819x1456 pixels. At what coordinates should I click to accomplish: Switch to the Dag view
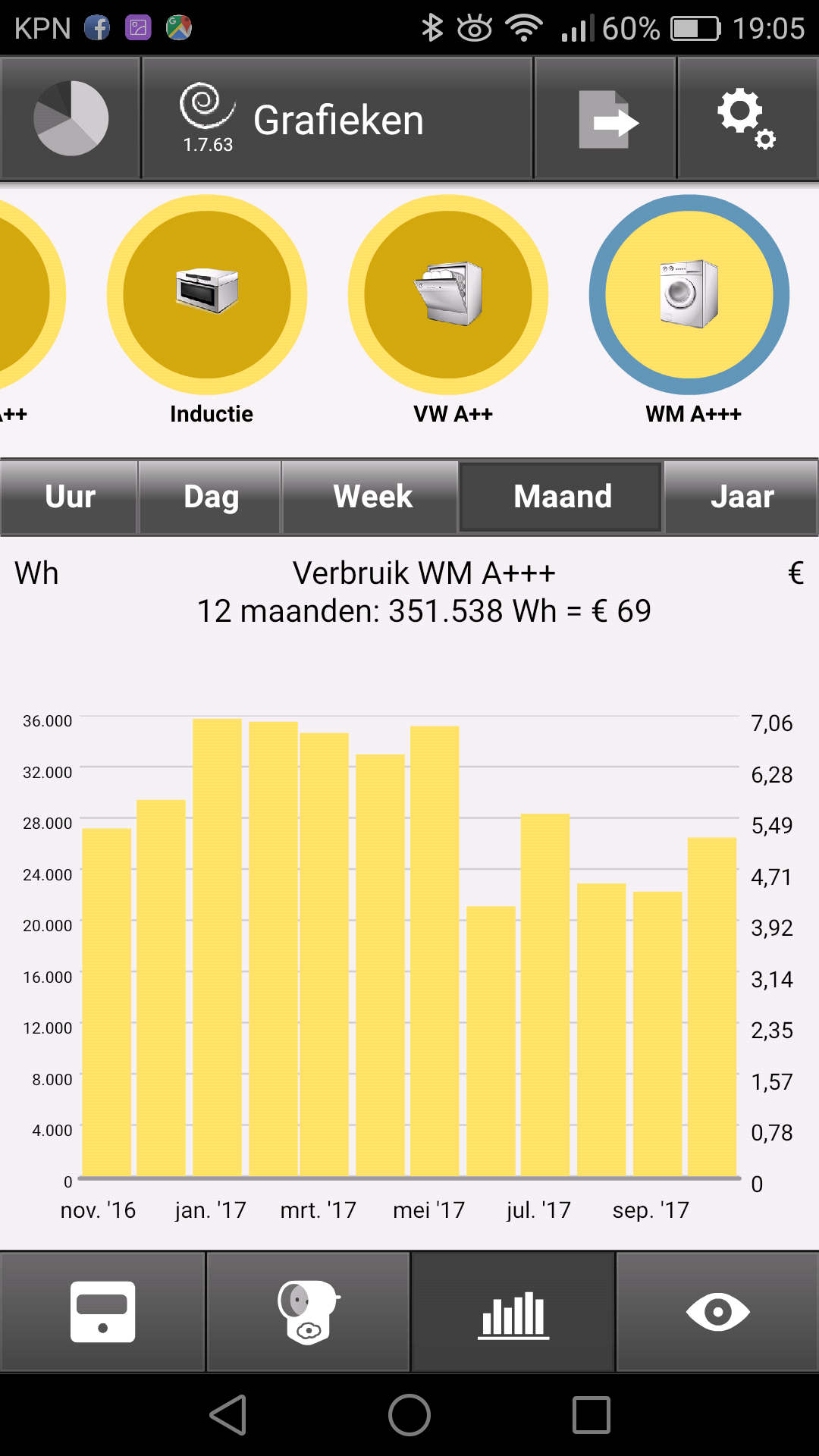point(211,497)
